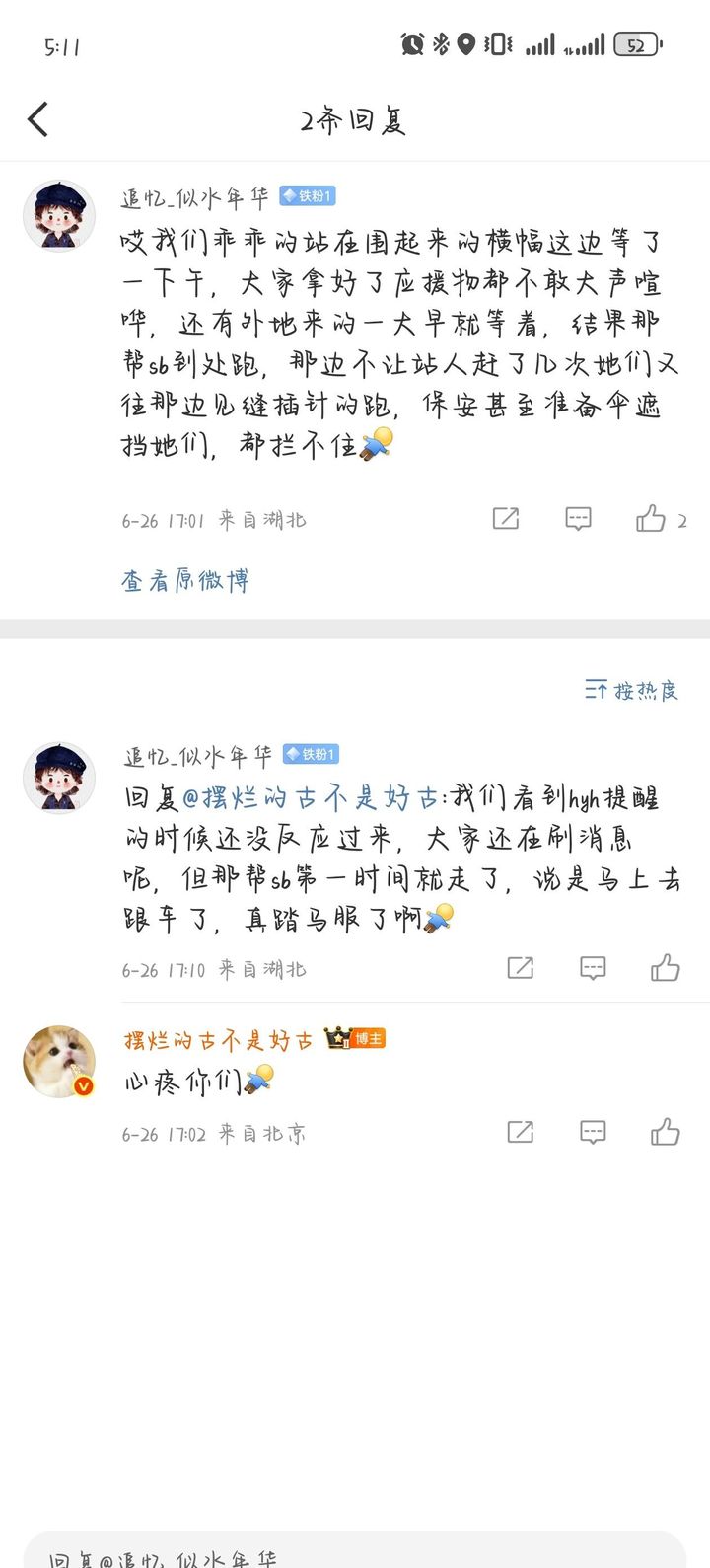Tap the reply input box at bottom

click(355, 1551)
